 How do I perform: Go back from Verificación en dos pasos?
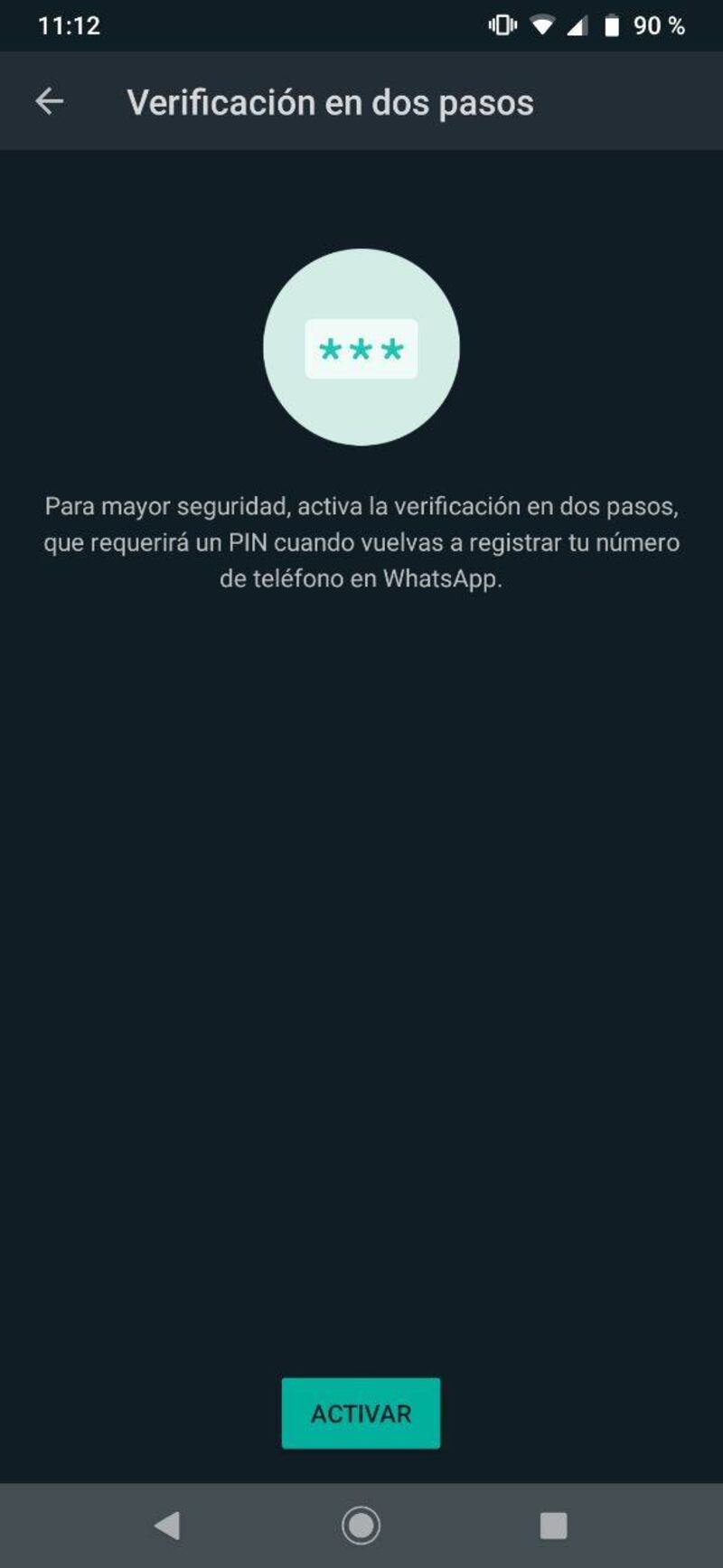50,101
